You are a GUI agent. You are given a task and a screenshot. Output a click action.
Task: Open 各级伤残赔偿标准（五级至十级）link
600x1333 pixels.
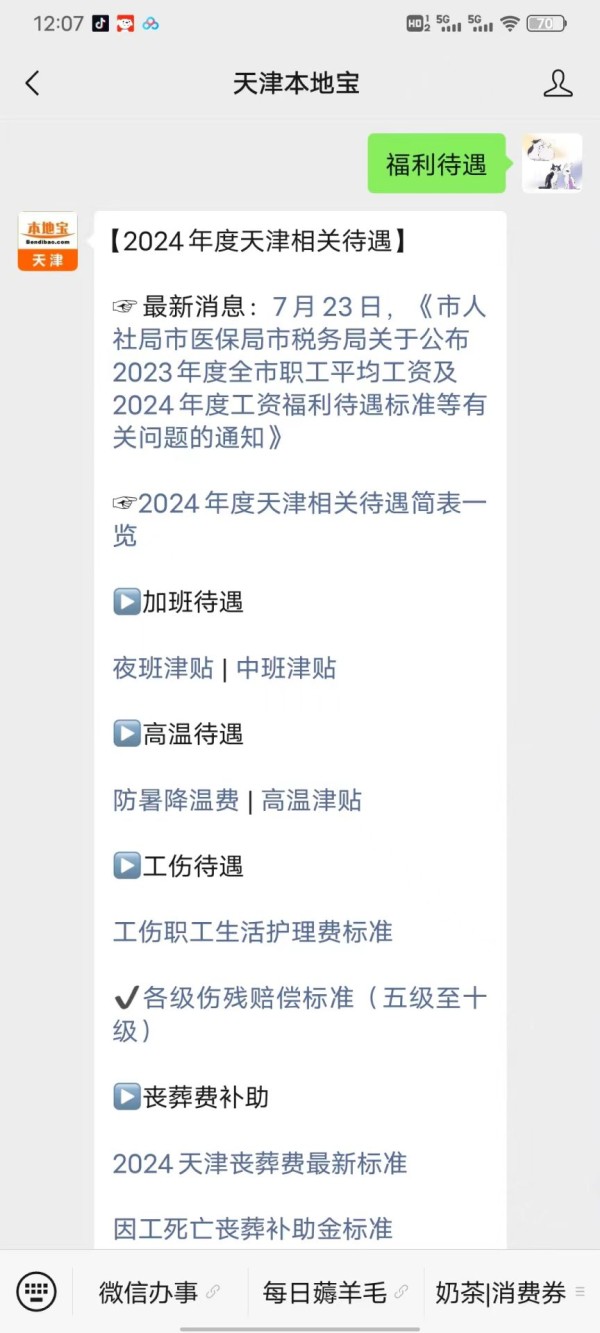click(x=300, y=1014)
